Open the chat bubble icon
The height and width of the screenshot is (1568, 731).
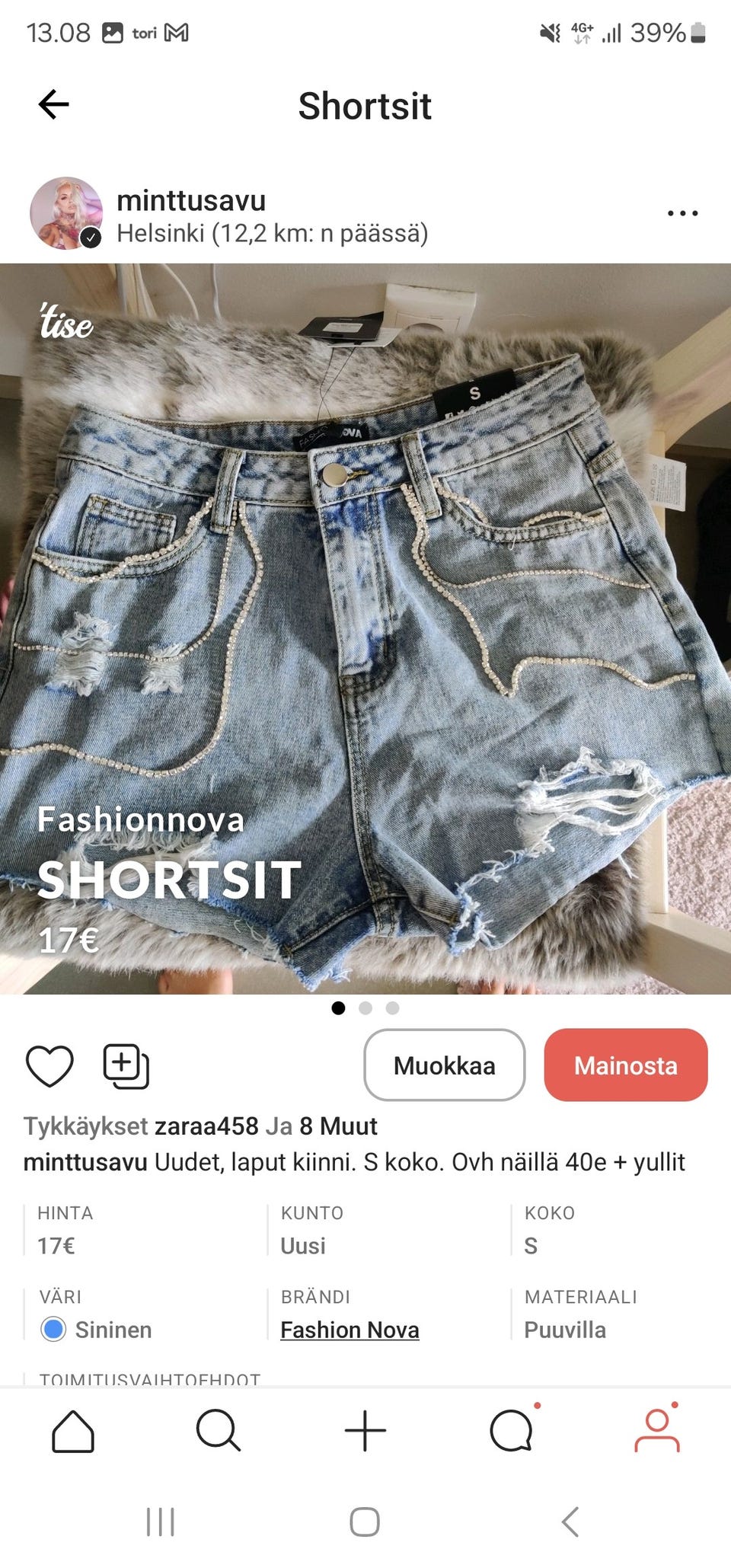(x=509, y=1430)
